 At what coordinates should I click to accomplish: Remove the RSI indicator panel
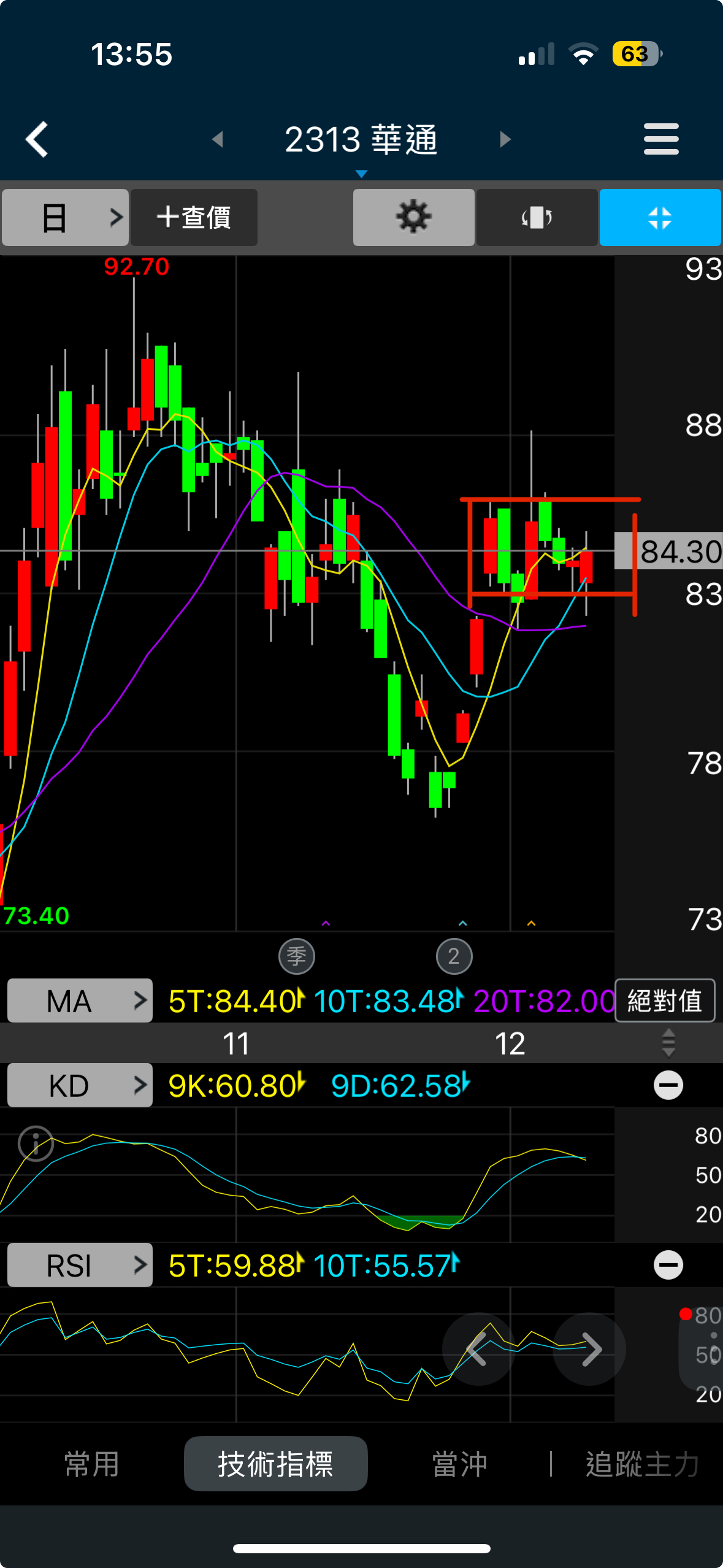point(668,1265)
